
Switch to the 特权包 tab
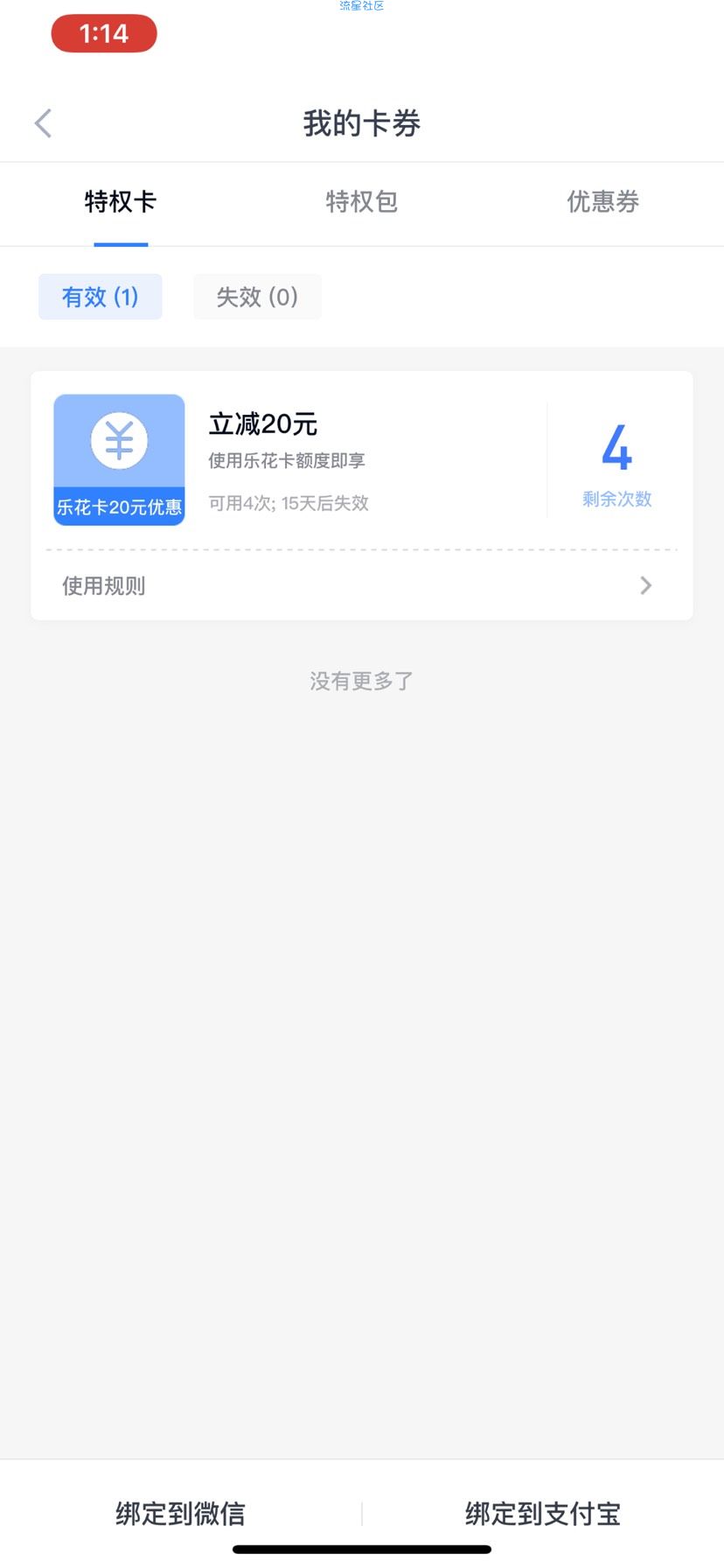pos(361,202)
